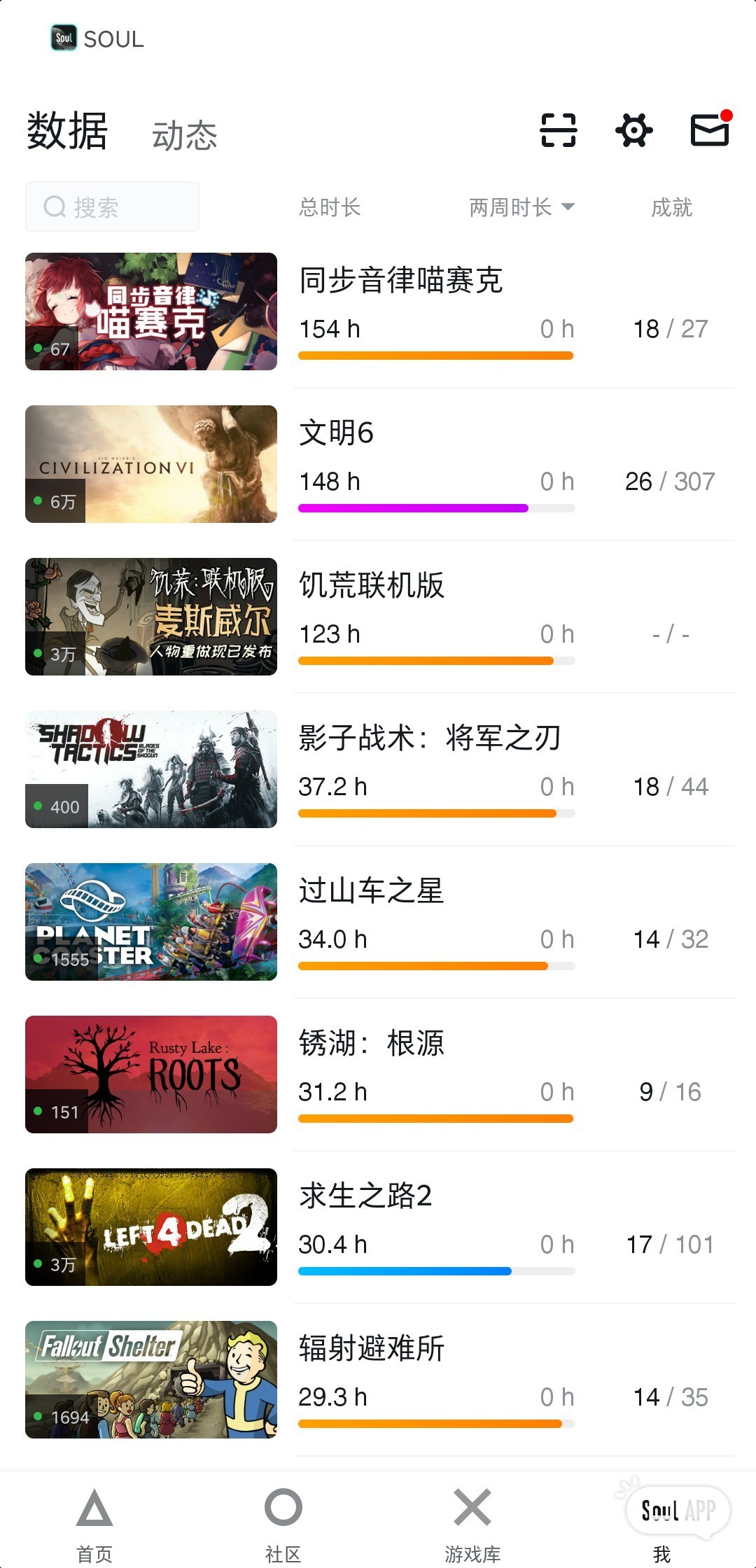Switch to the 社区 tab

(x=283, y=1523)
